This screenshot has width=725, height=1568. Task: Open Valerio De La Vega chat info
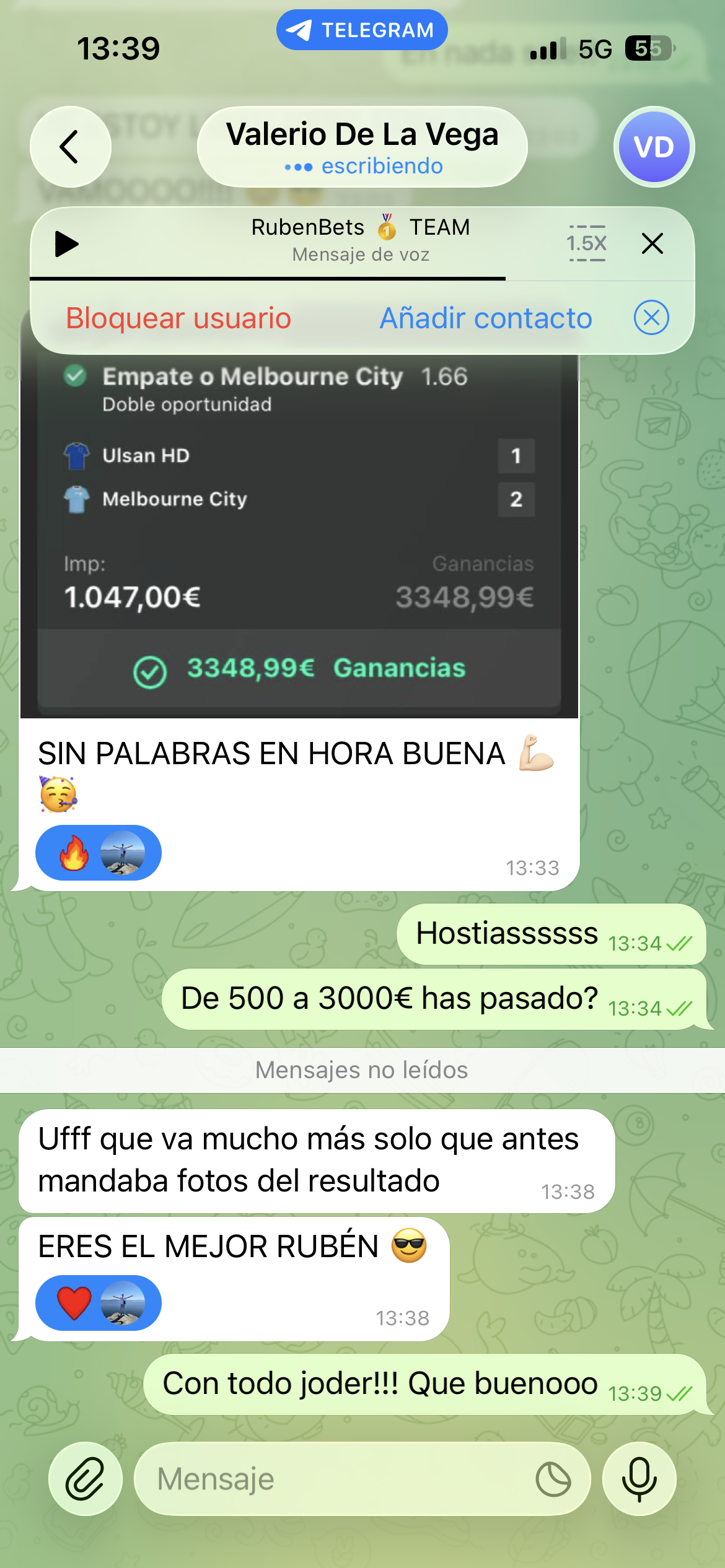point(362,147)
